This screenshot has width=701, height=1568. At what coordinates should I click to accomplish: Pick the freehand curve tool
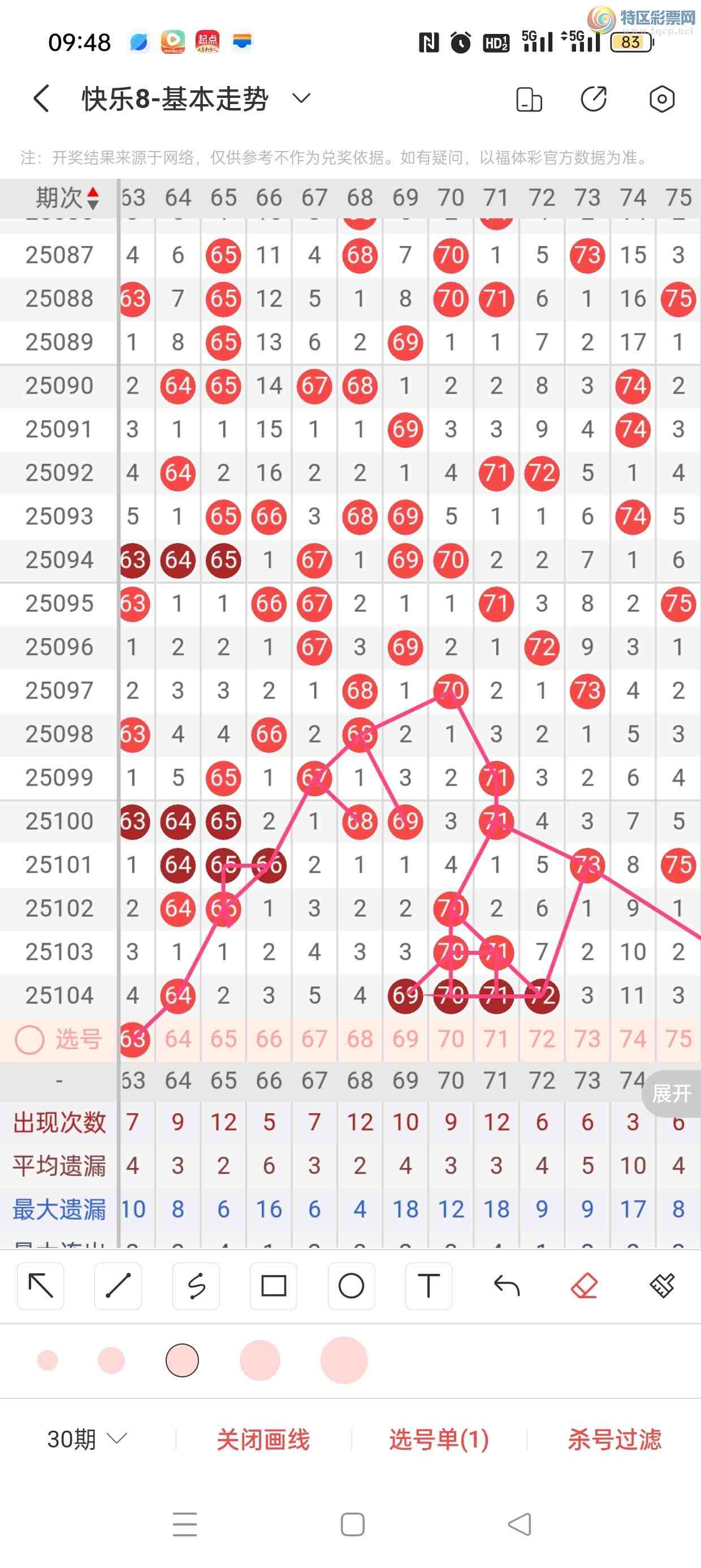pos(196,1286)
